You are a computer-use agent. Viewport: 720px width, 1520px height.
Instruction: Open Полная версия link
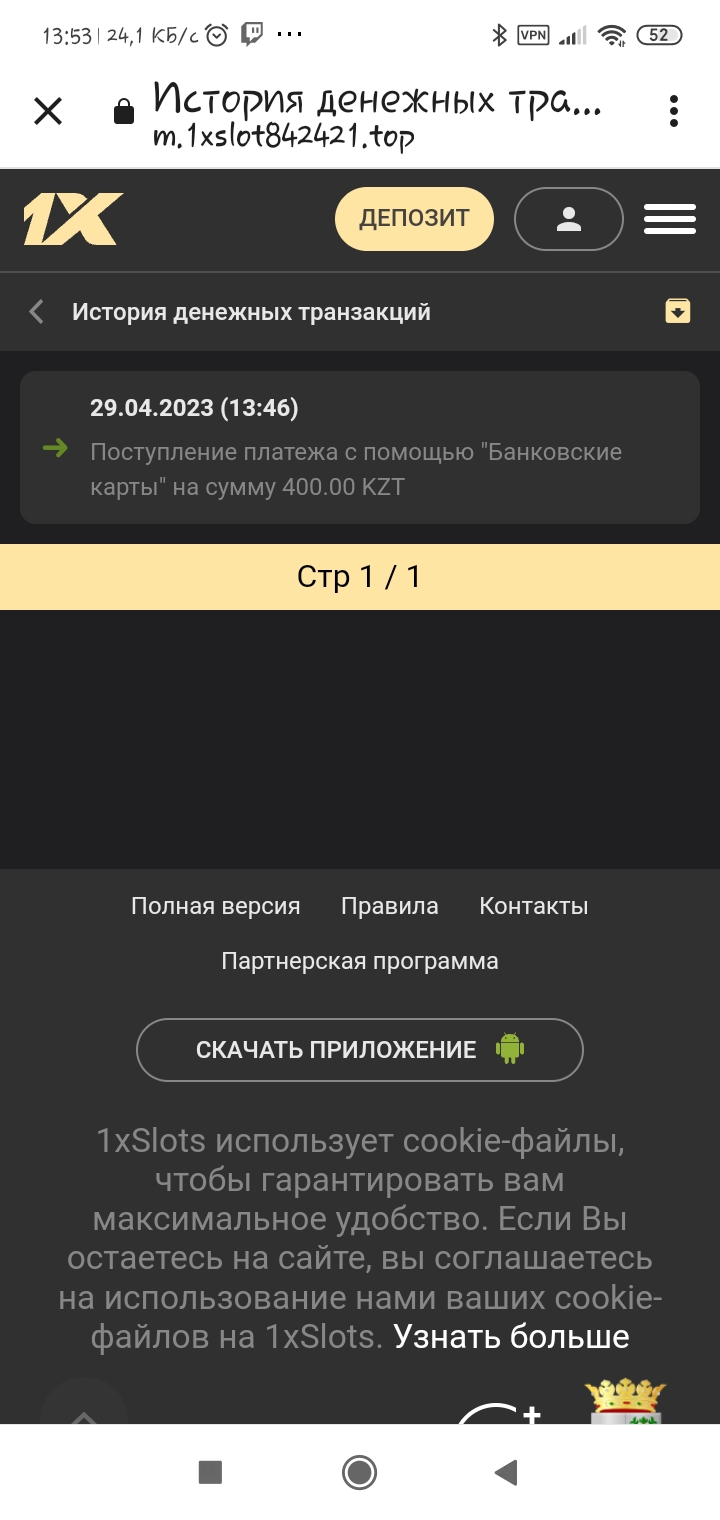click(x=215, y=906)
